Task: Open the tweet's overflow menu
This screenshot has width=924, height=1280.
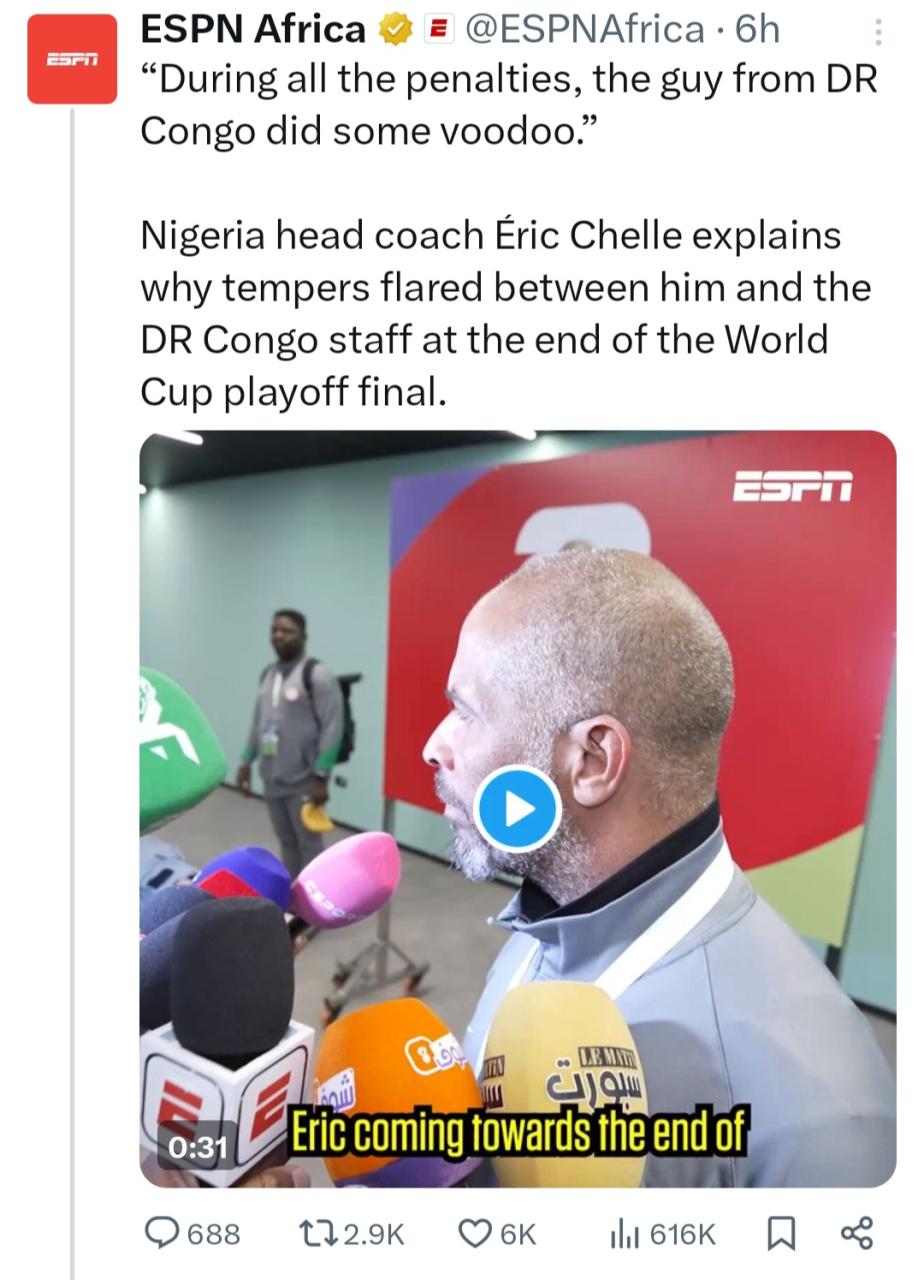Action: tap(878, 33)
